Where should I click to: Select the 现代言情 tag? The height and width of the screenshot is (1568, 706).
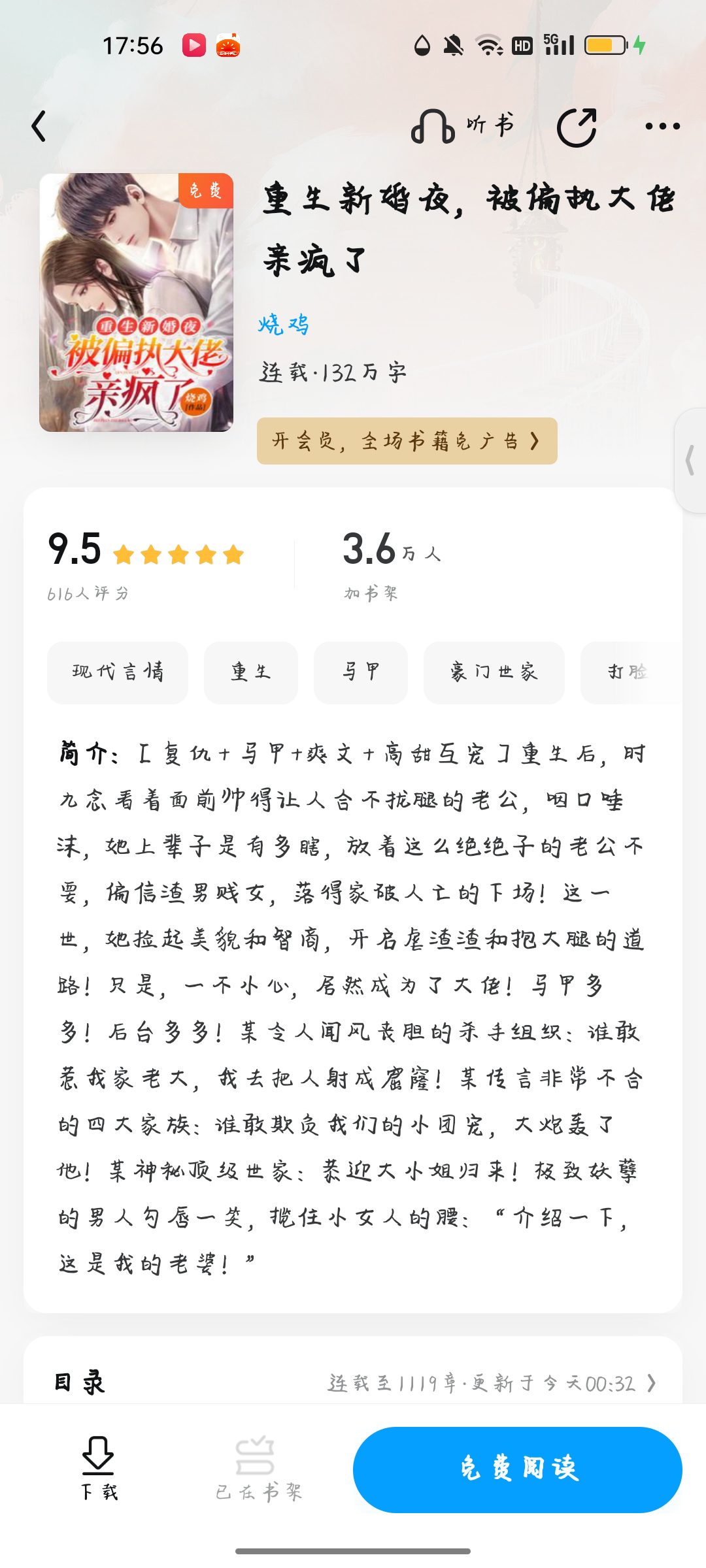point(118,672)
